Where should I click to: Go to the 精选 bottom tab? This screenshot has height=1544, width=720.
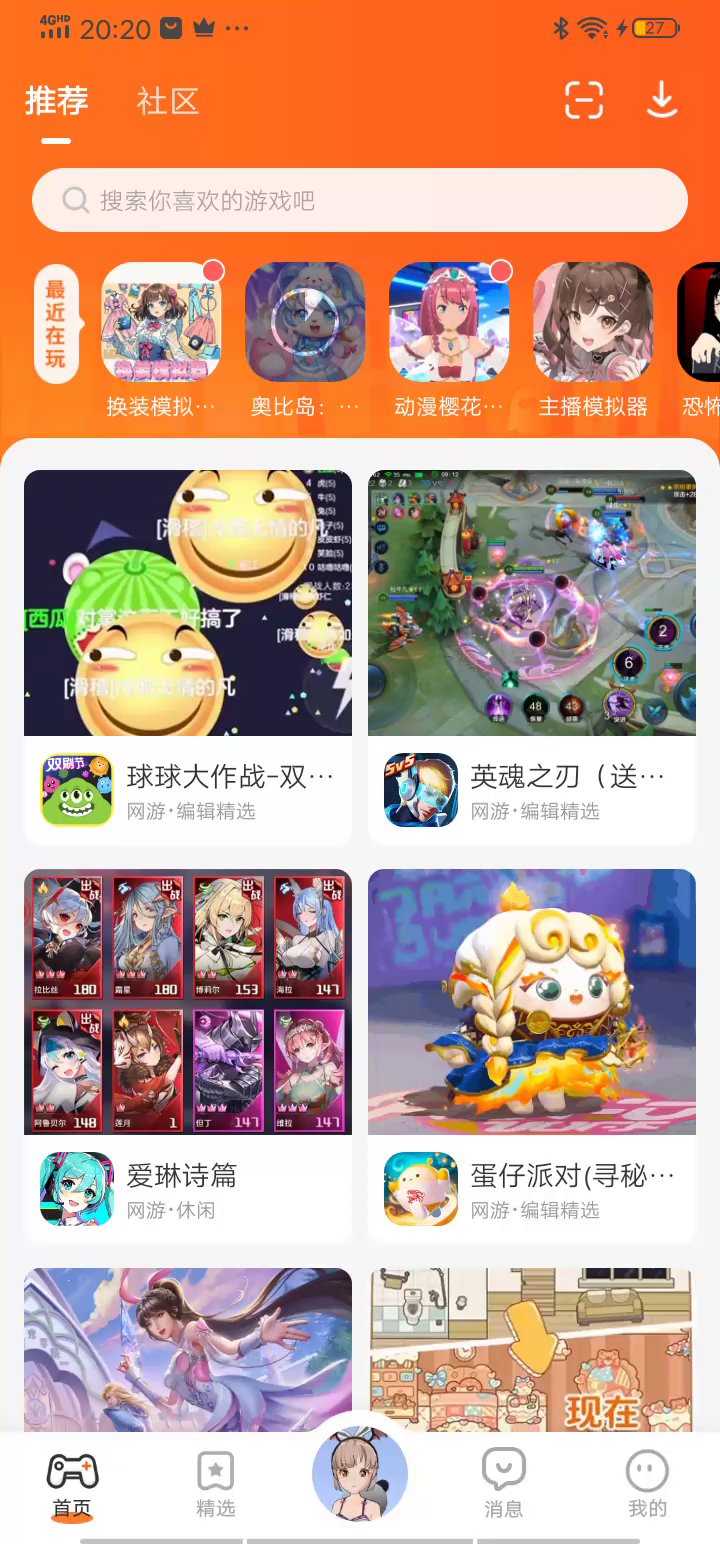click(x=216, y=1486)
